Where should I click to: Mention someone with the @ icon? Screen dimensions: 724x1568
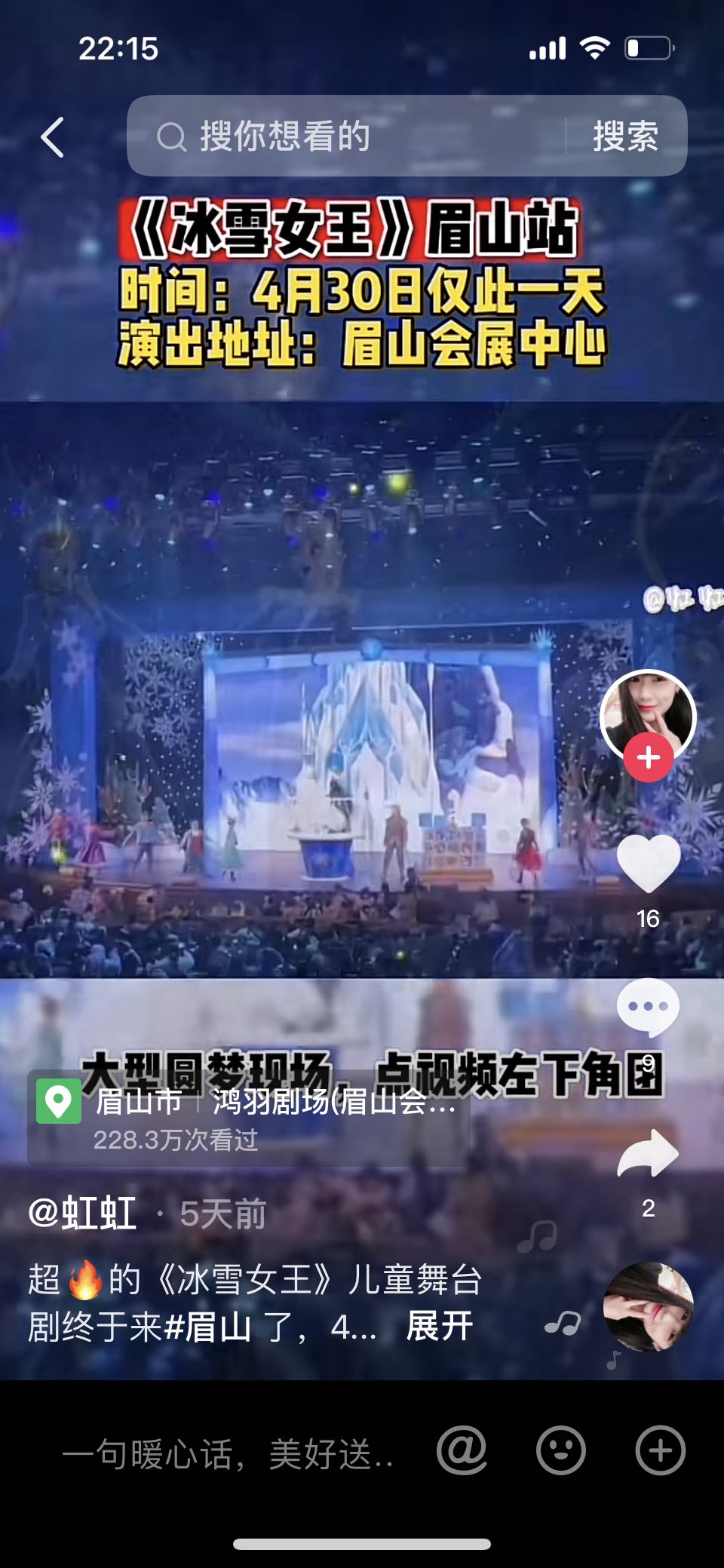coord(462,1450)
